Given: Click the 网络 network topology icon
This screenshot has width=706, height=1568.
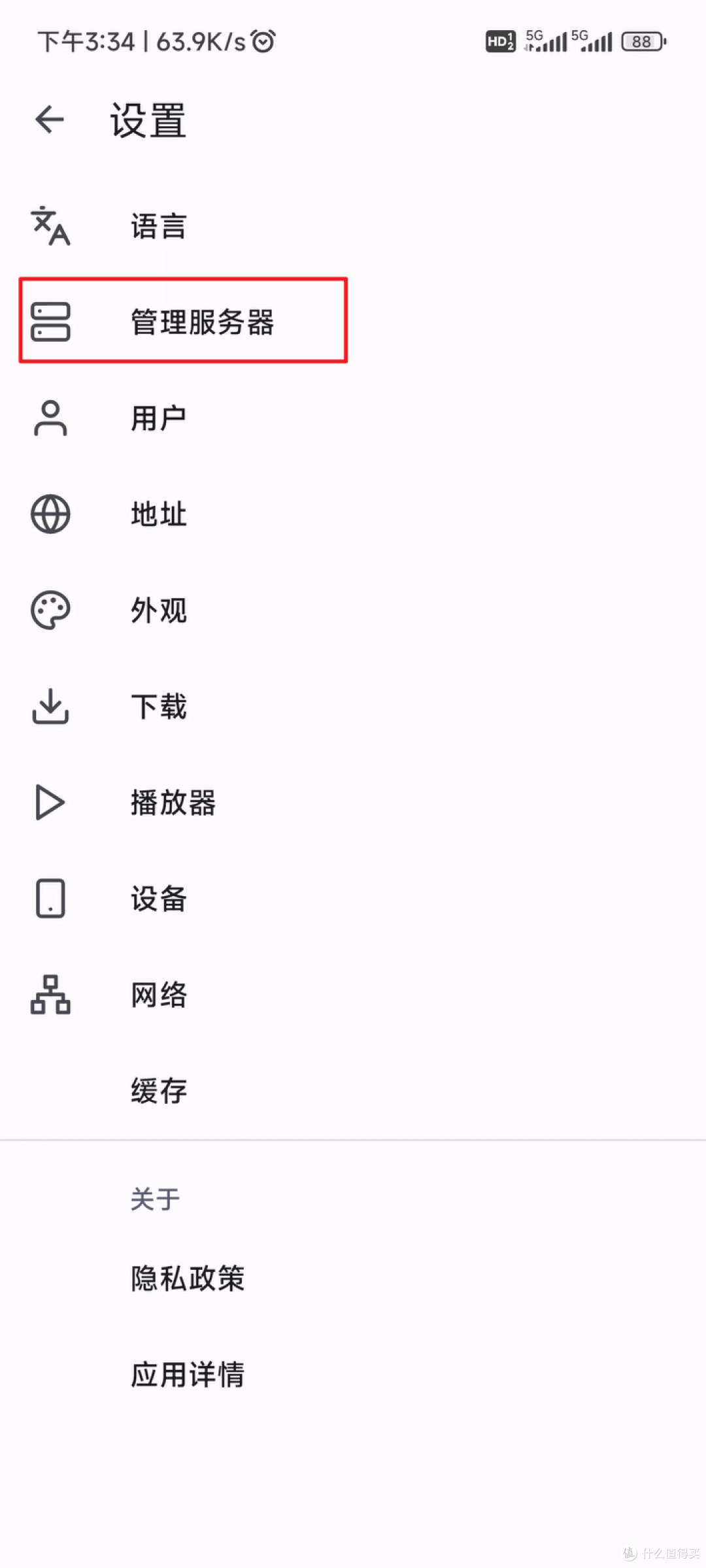Looking at the screenshot, I should point(50,994).
